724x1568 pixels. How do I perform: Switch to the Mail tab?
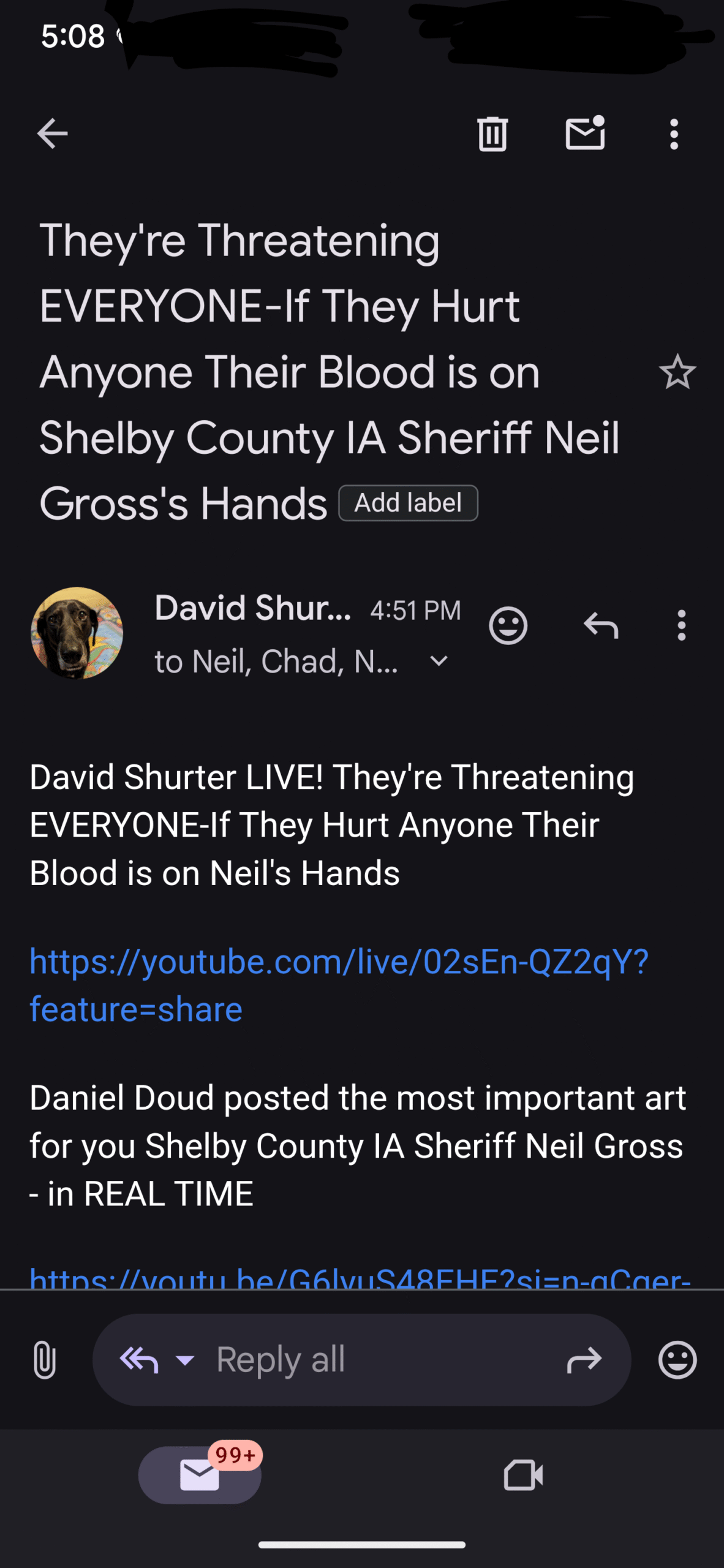200,1474
